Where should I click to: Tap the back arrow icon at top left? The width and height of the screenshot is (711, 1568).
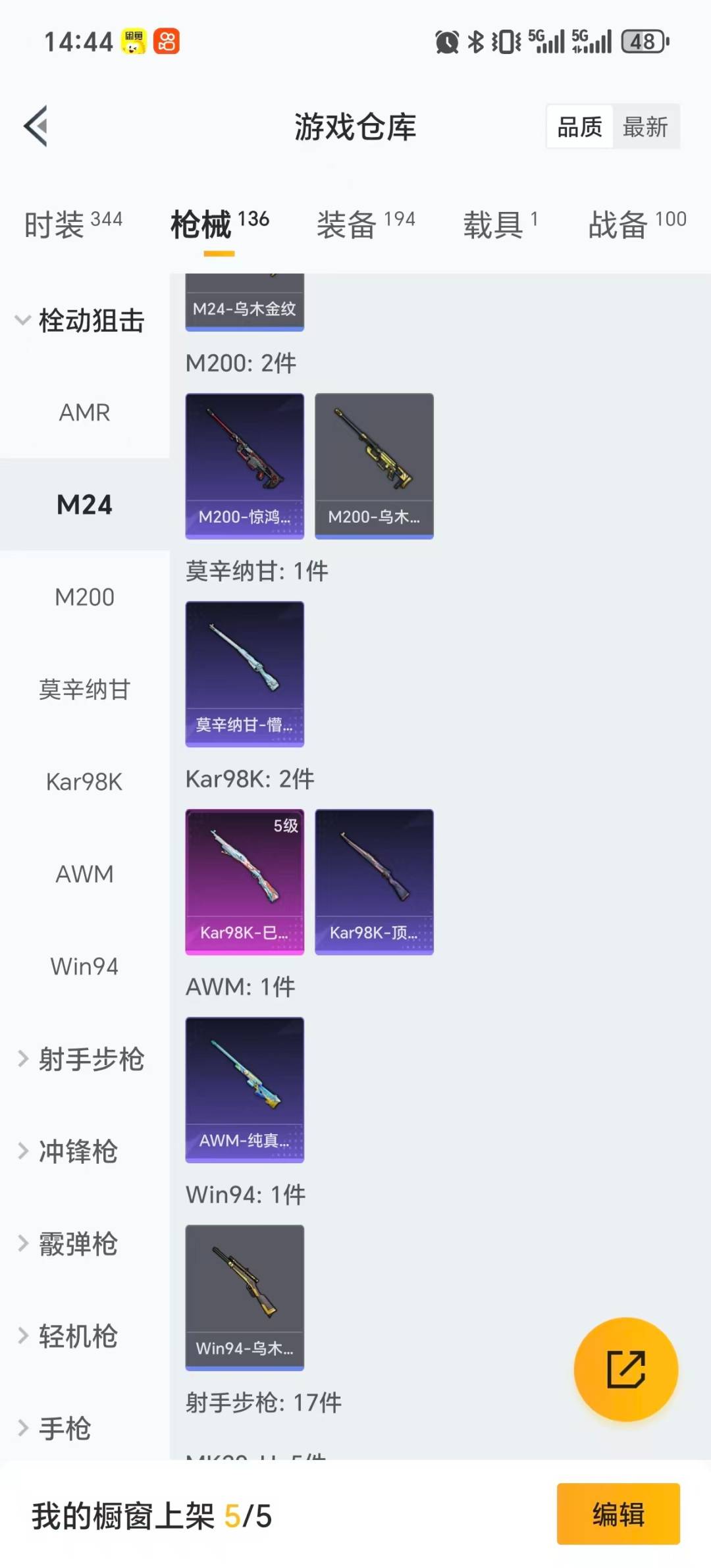coord(36,126)
